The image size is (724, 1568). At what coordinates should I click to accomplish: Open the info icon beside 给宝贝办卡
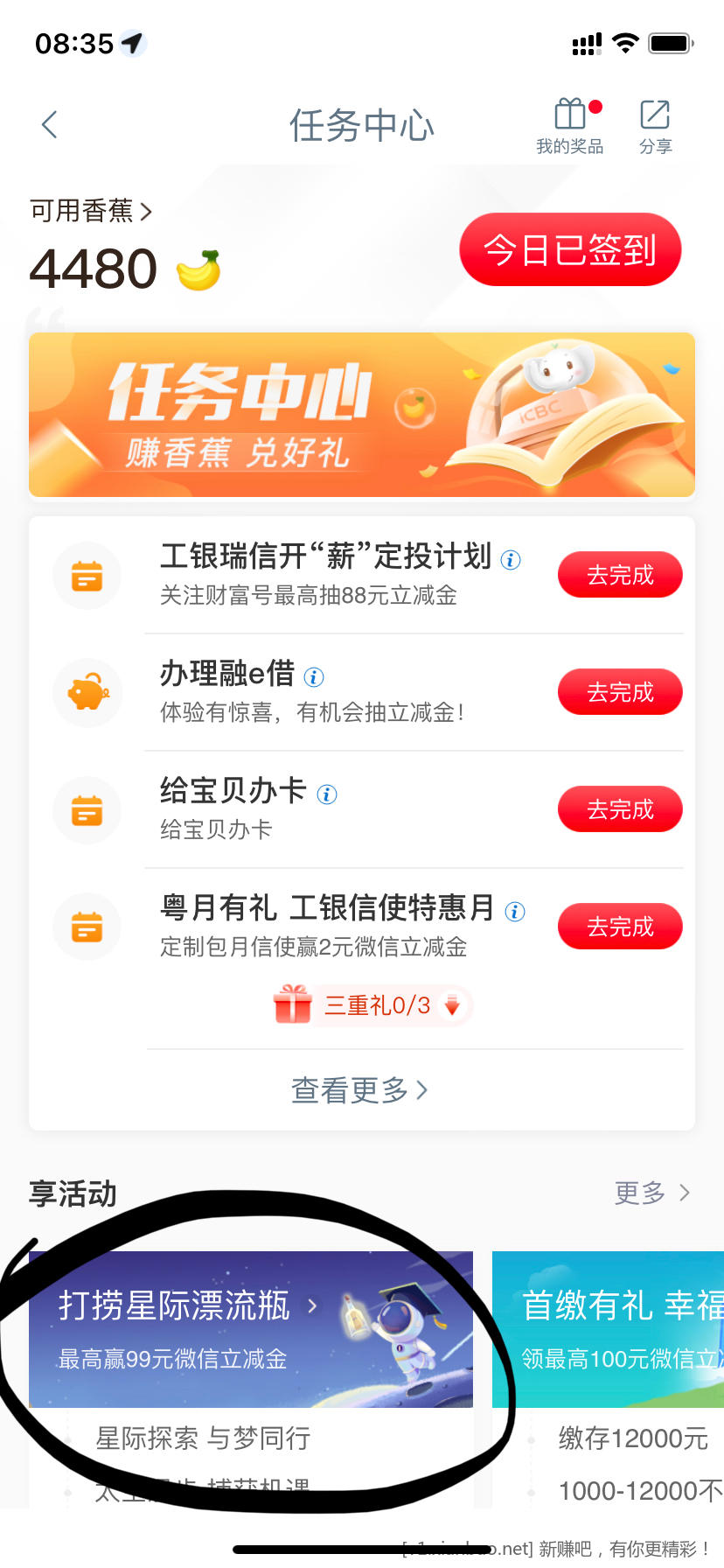click(327, 794)
